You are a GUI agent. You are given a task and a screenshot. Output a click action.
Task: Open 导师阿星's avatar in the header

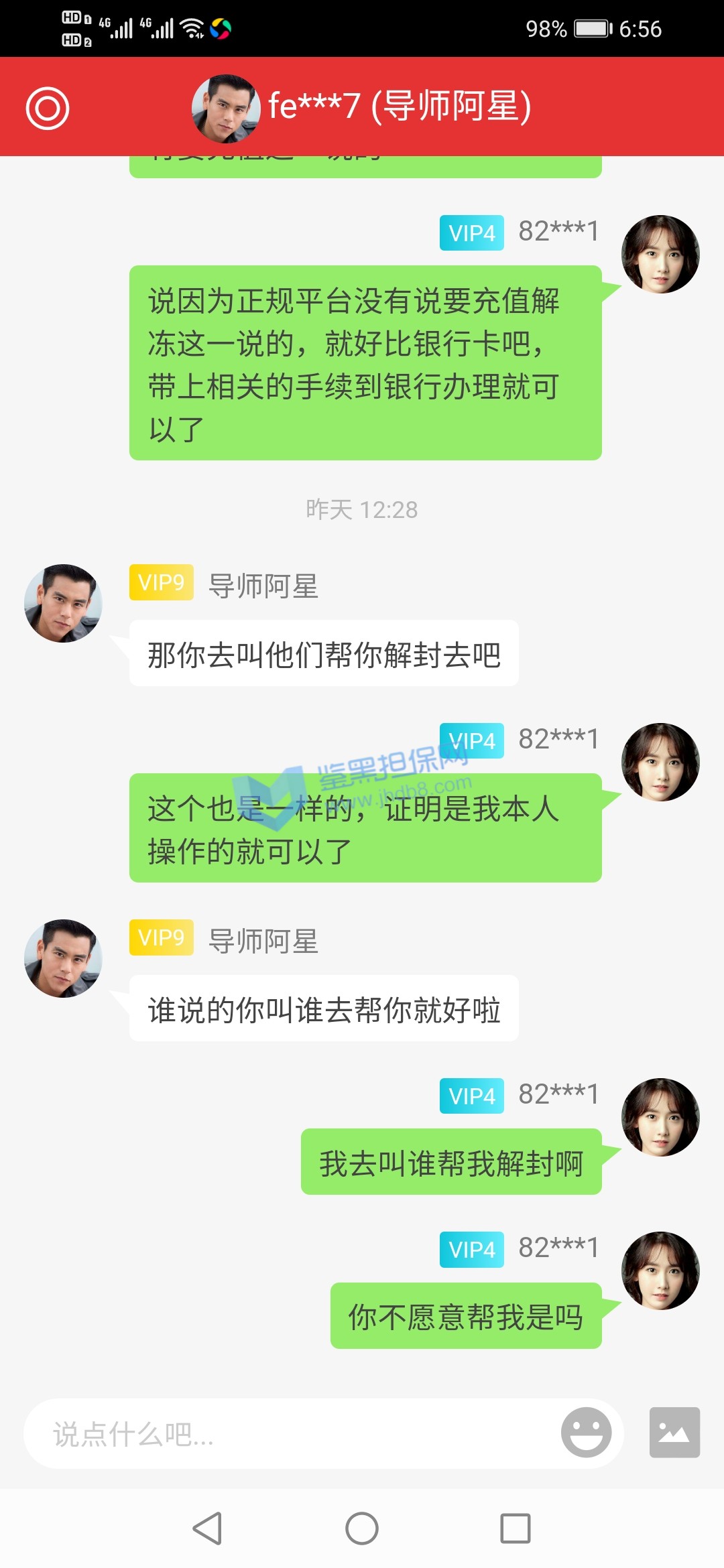pos(226,109)
